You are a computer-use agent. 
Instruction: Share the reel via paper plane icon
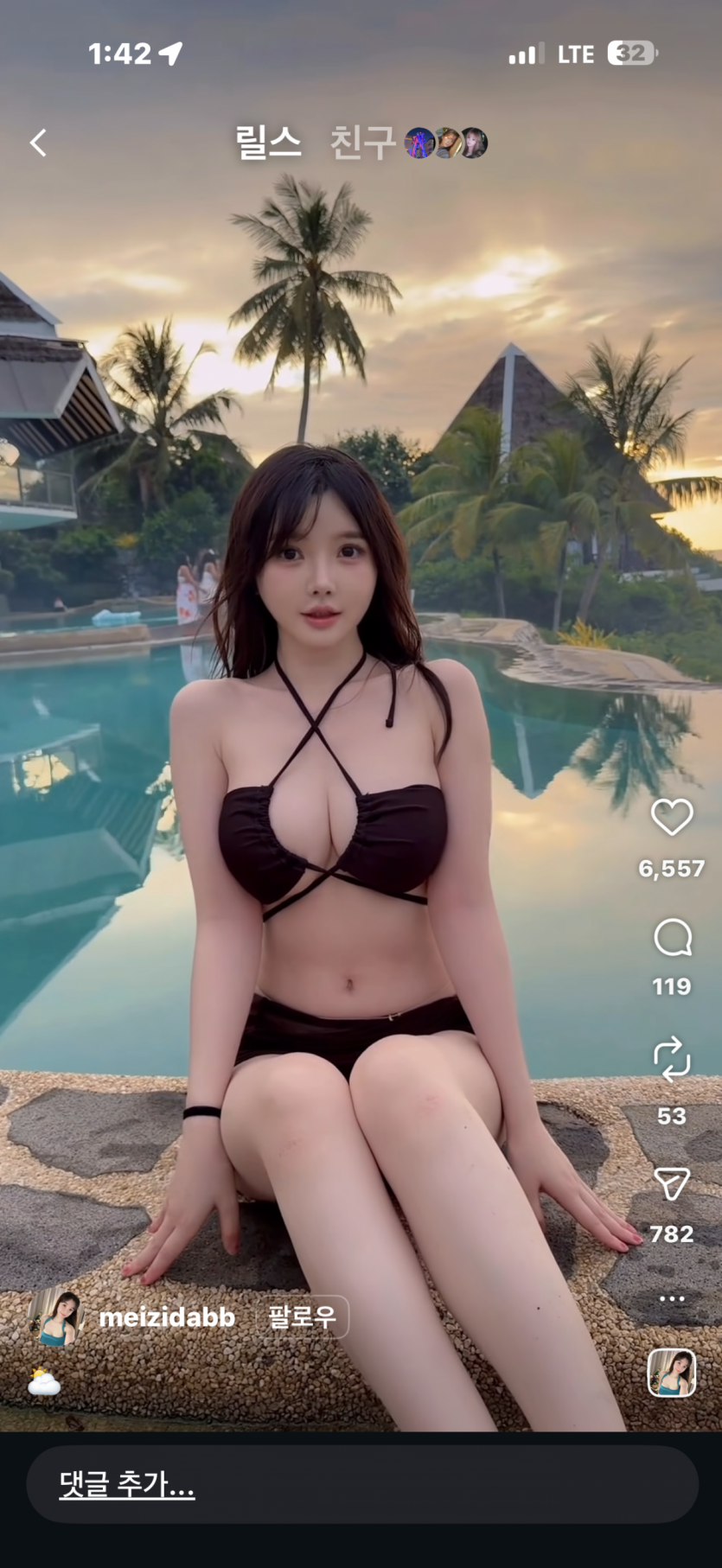(672, 1184)
